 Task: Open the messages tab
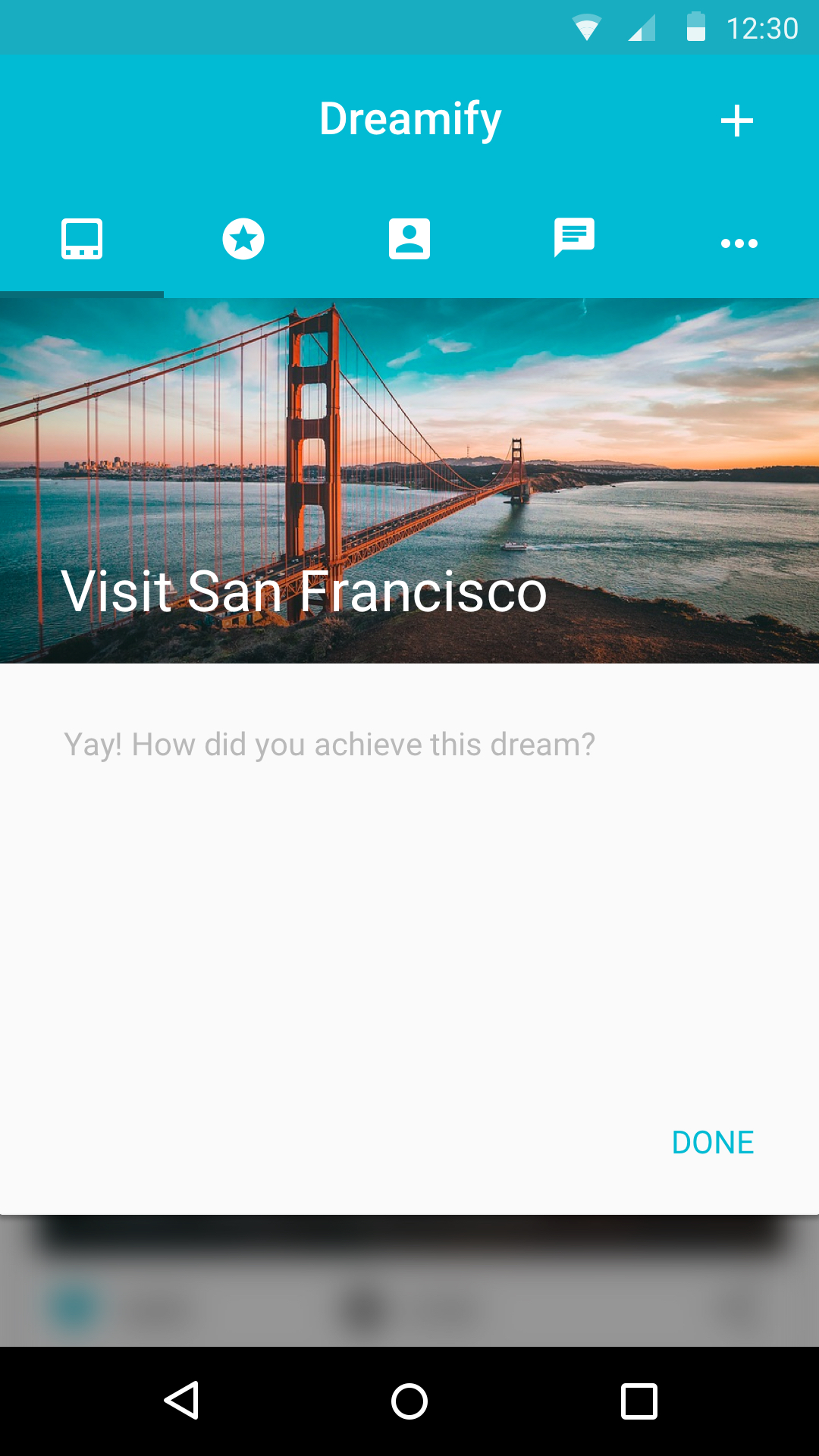574,238
